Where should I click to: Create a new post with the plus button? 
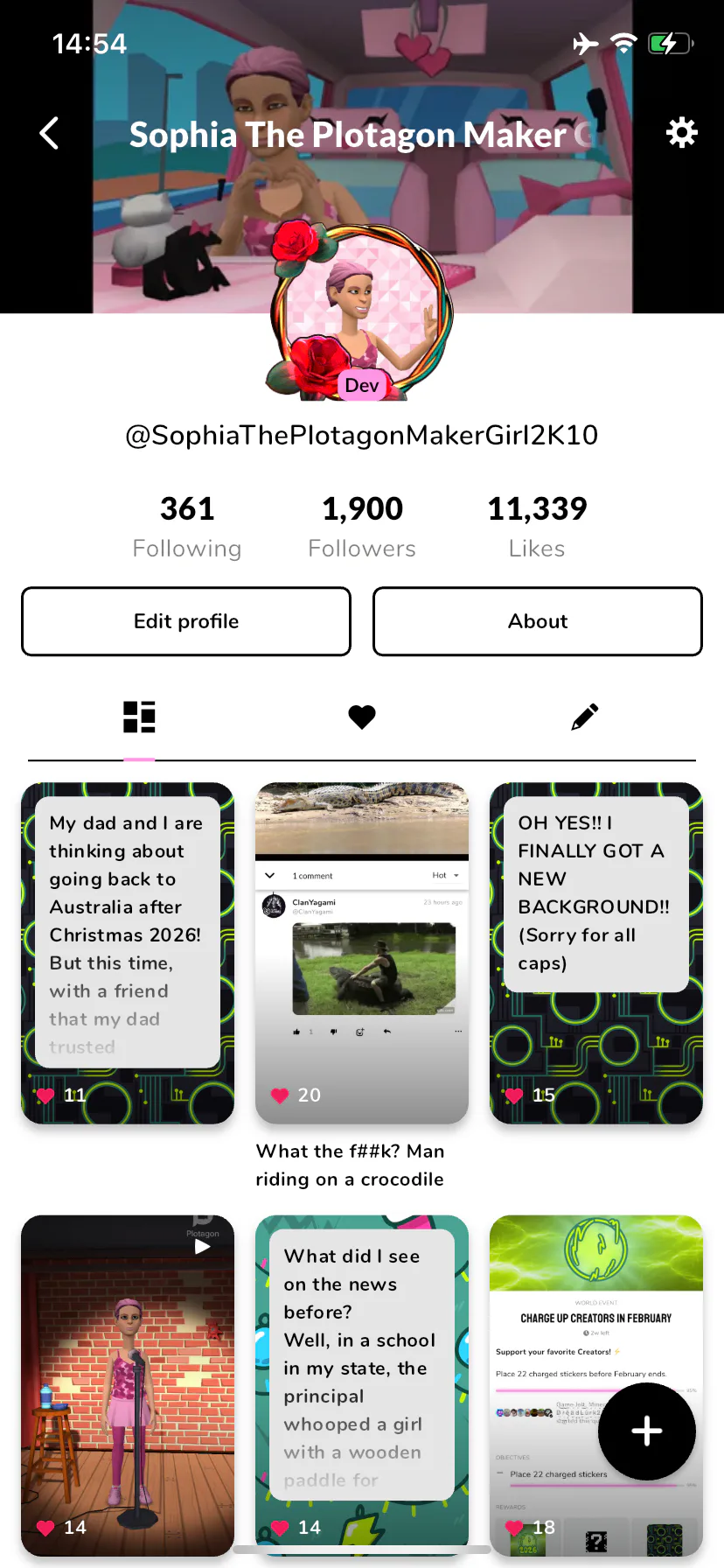pos(647,1431)
